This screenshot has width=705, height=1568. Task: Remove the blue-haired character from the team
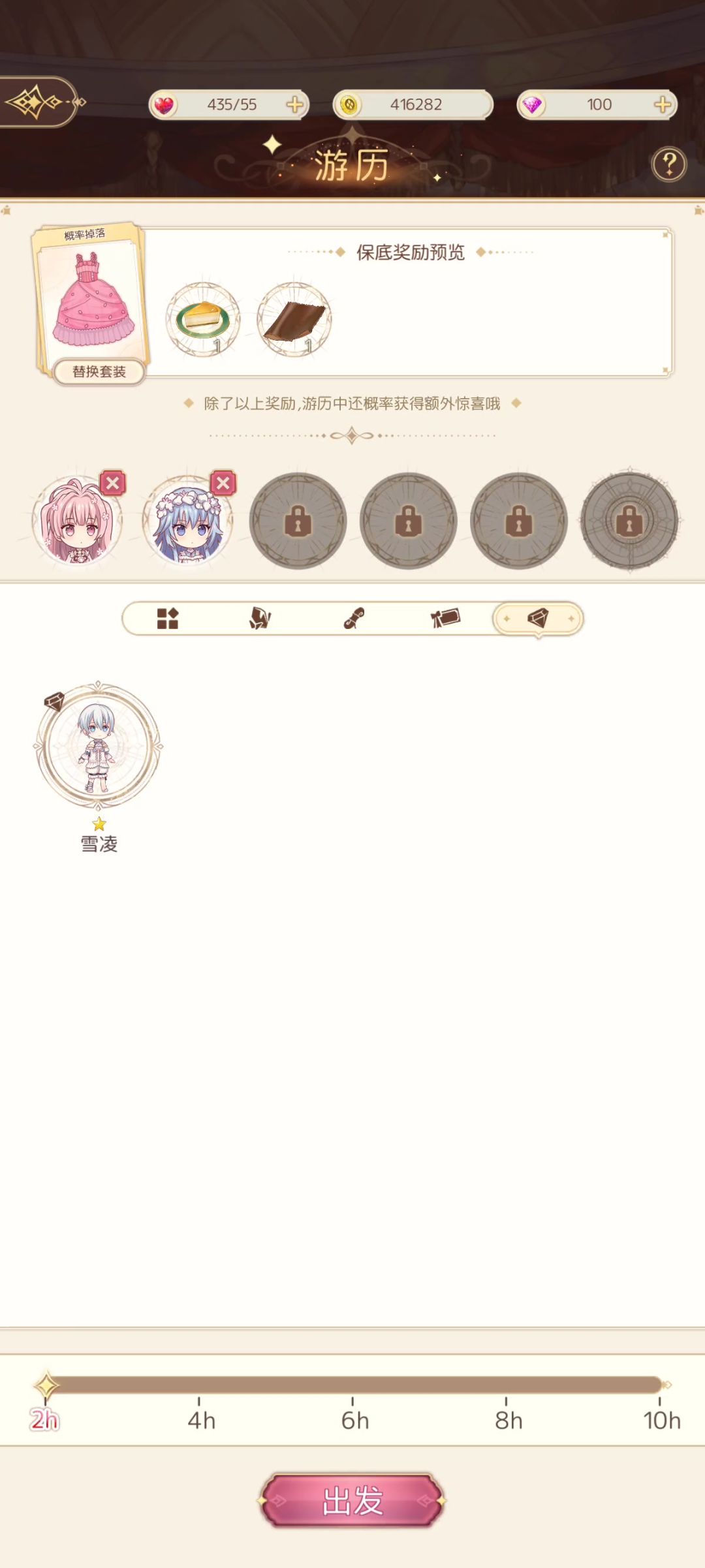click(x=223, y=484)
